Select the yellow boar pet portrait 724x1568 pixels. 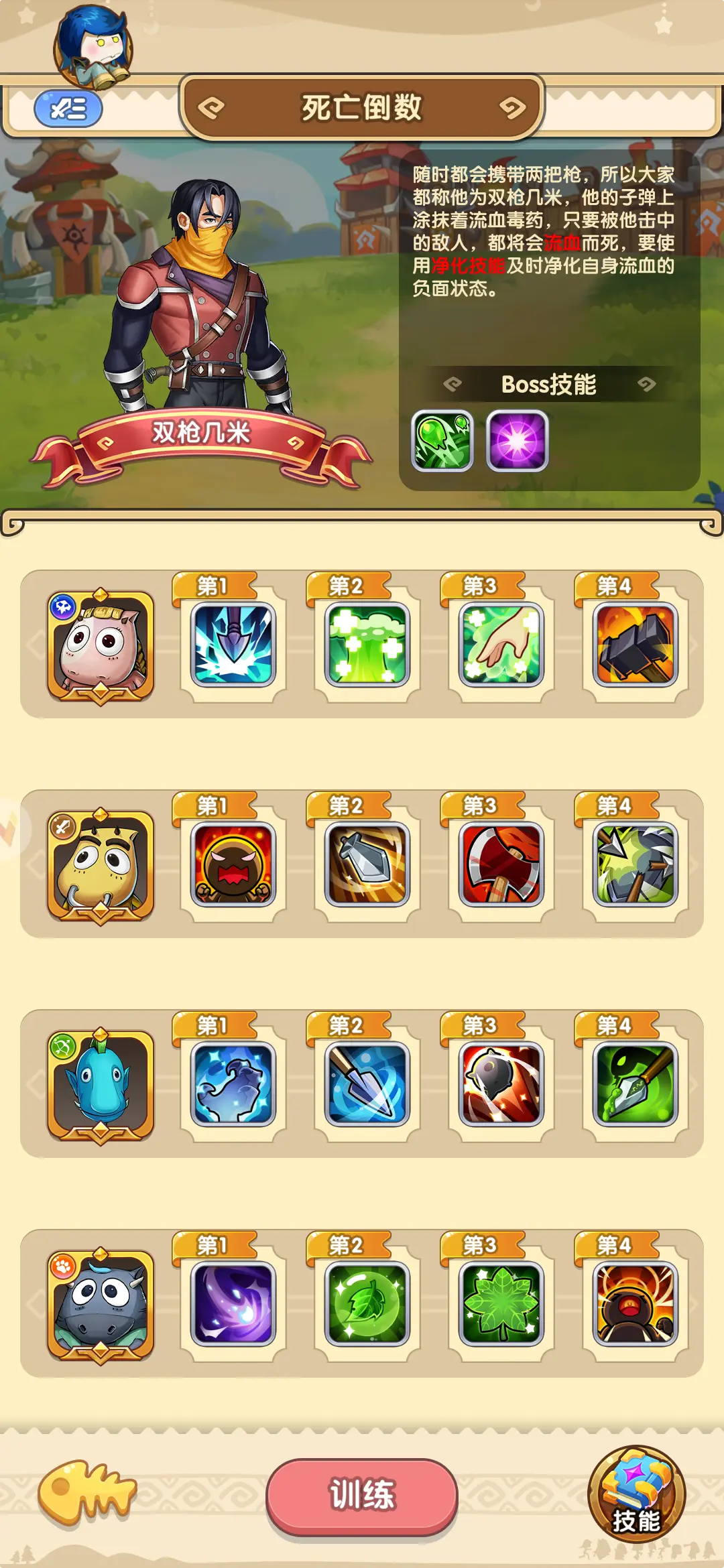[x=101, y=866]
